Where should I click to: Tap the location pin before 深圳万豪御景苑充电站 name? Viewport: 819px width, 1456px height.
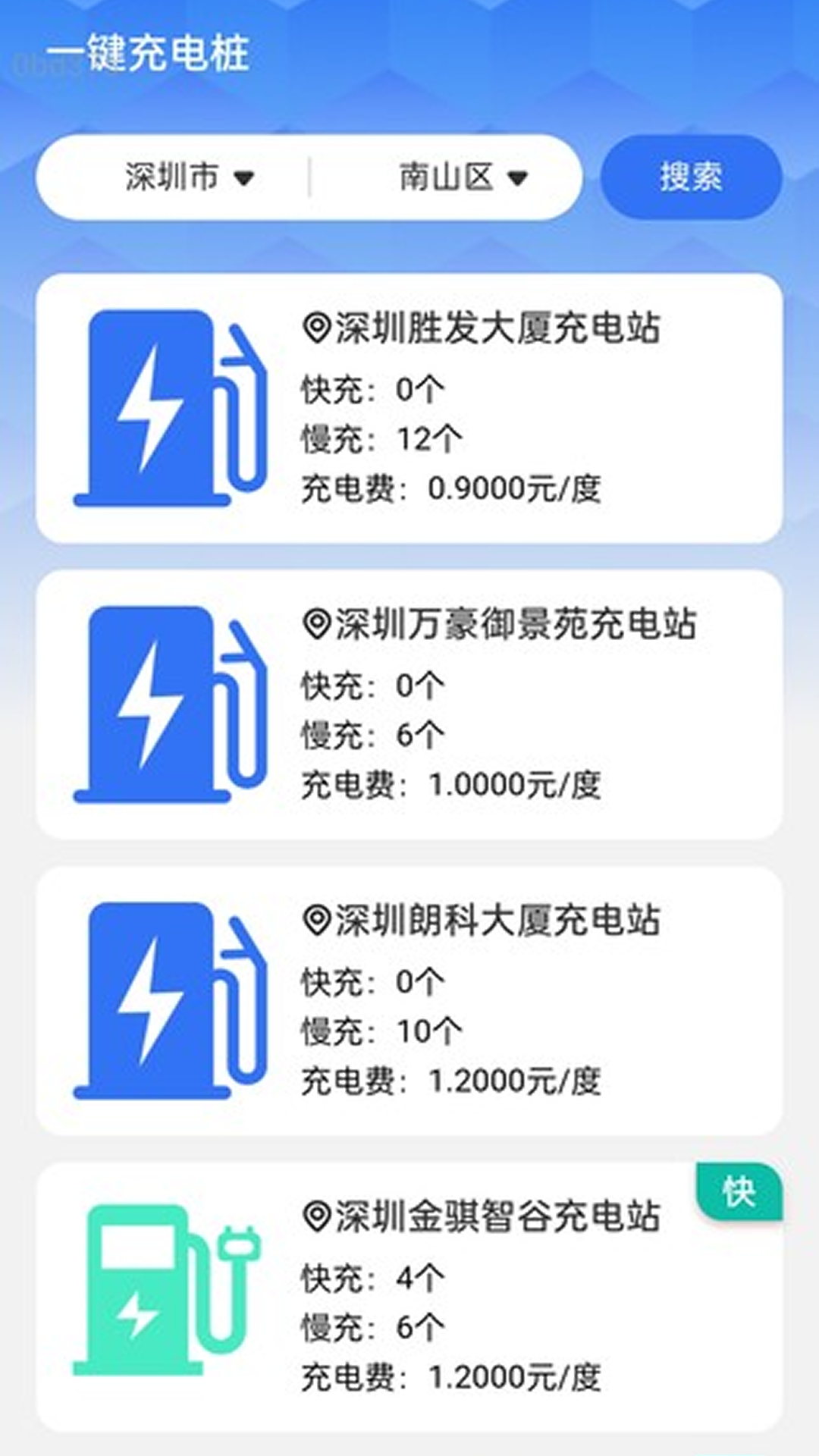pos(317,622)
